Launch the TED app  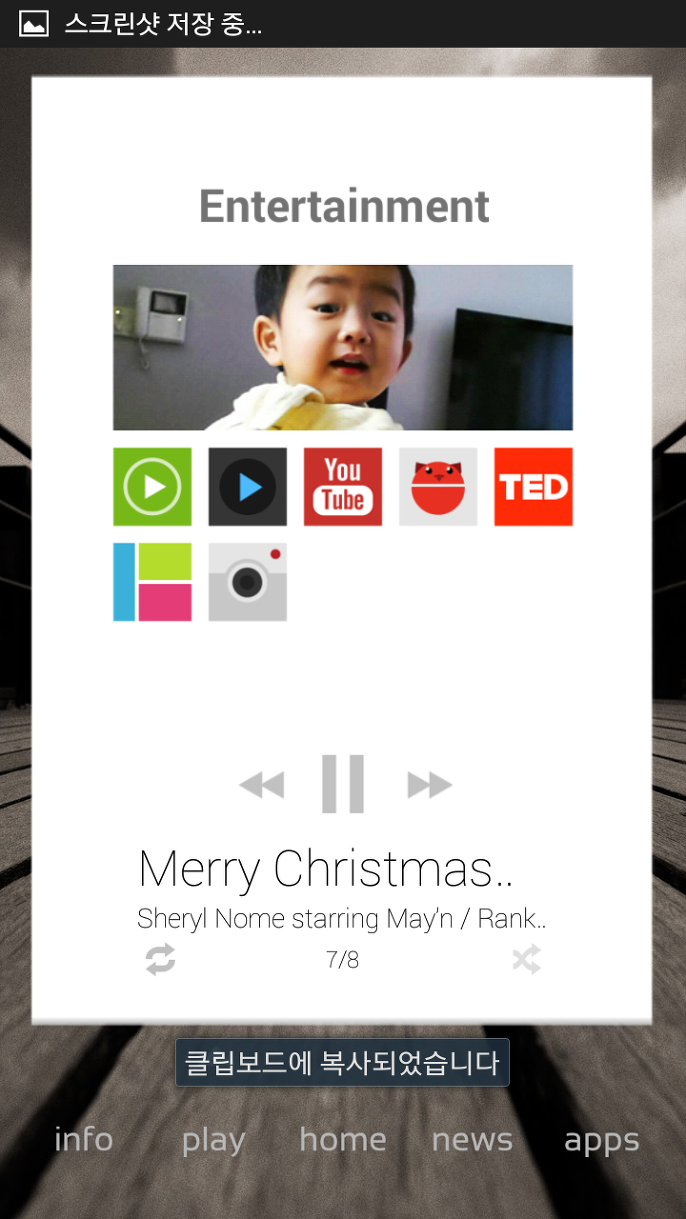tap(533, 487)
